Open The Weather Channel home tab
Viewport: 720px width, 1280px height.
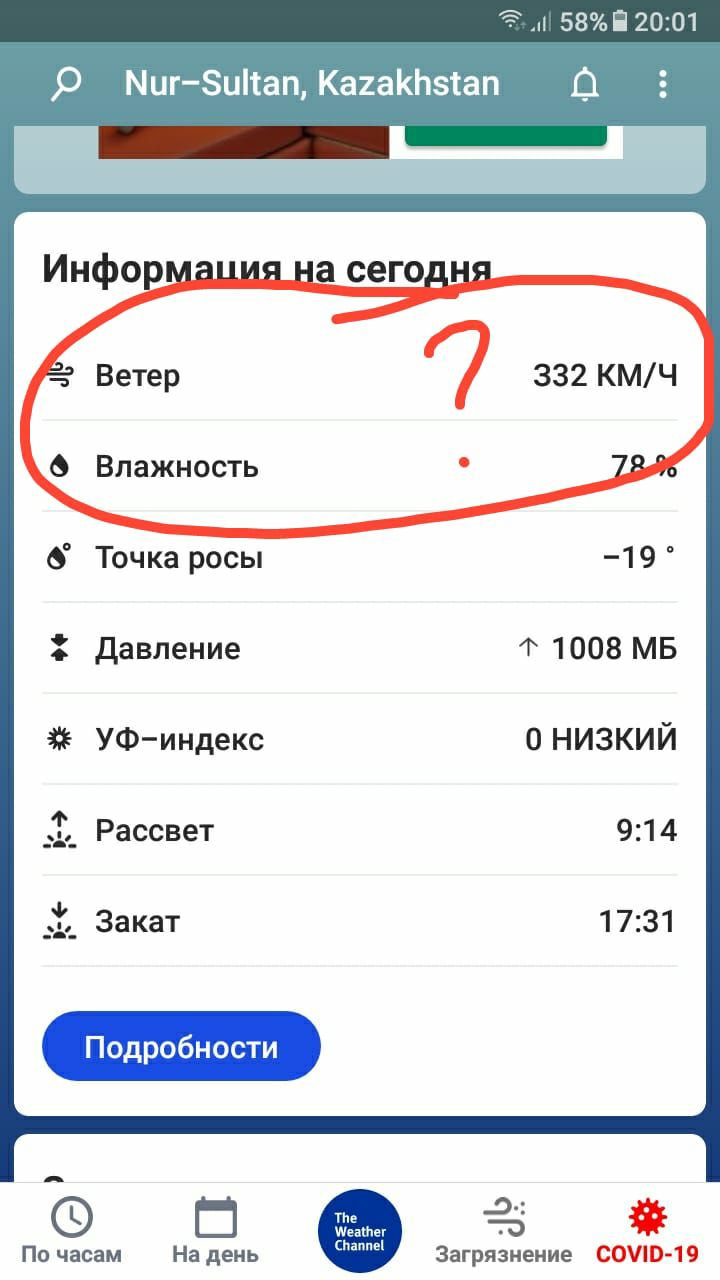point(359,1231)
